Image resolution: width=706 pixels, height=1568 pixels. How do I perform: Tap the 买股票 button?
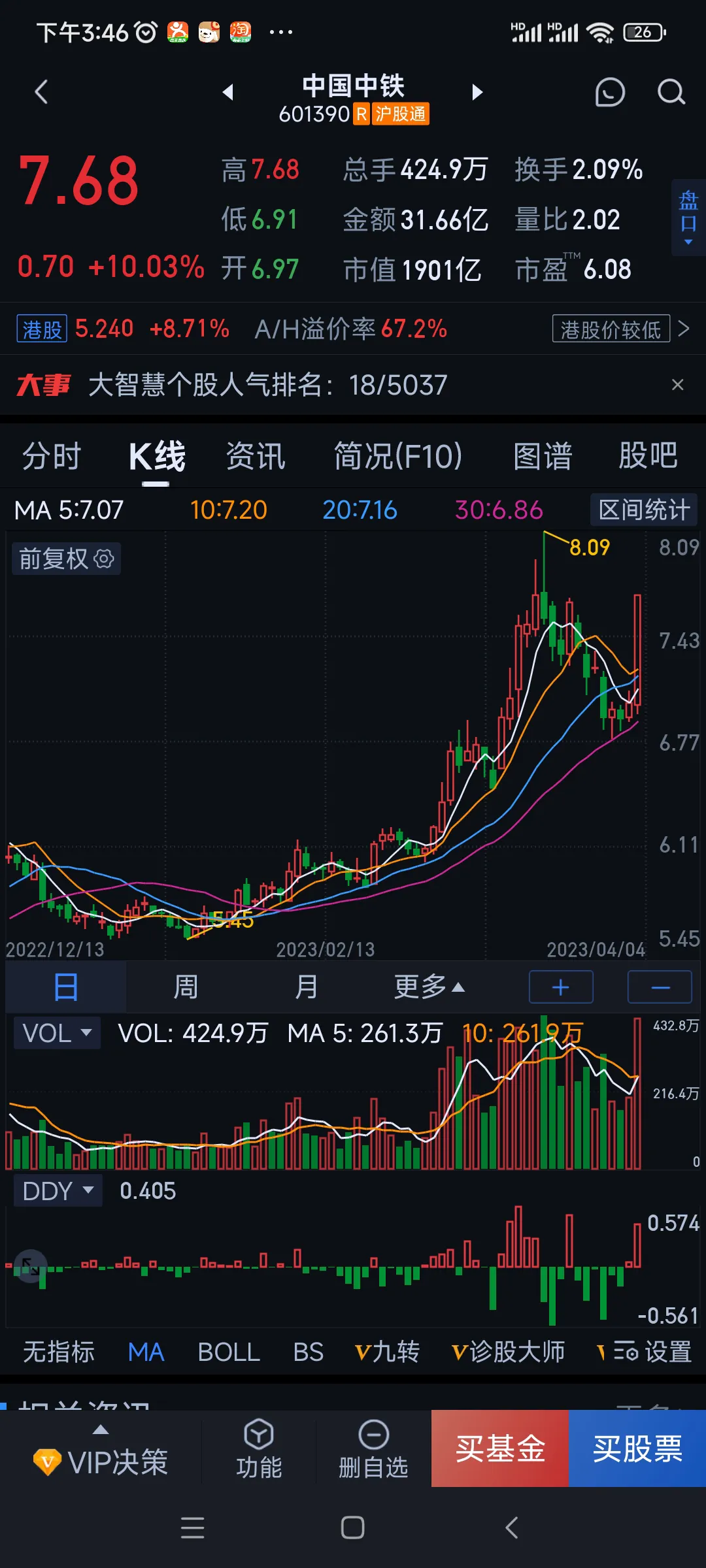(637, 1448)
